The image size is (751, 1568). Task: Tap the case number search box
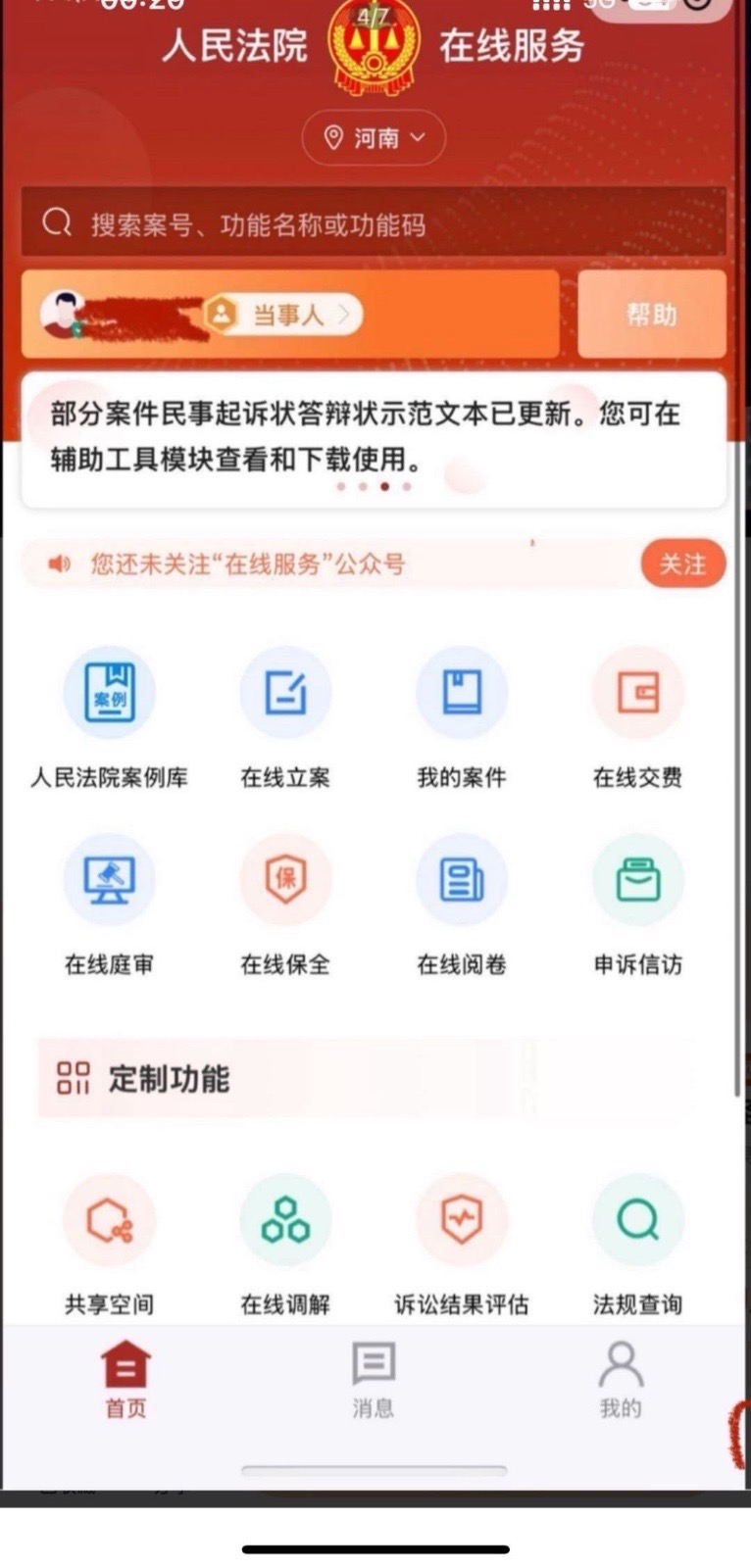tap(373, 224)
